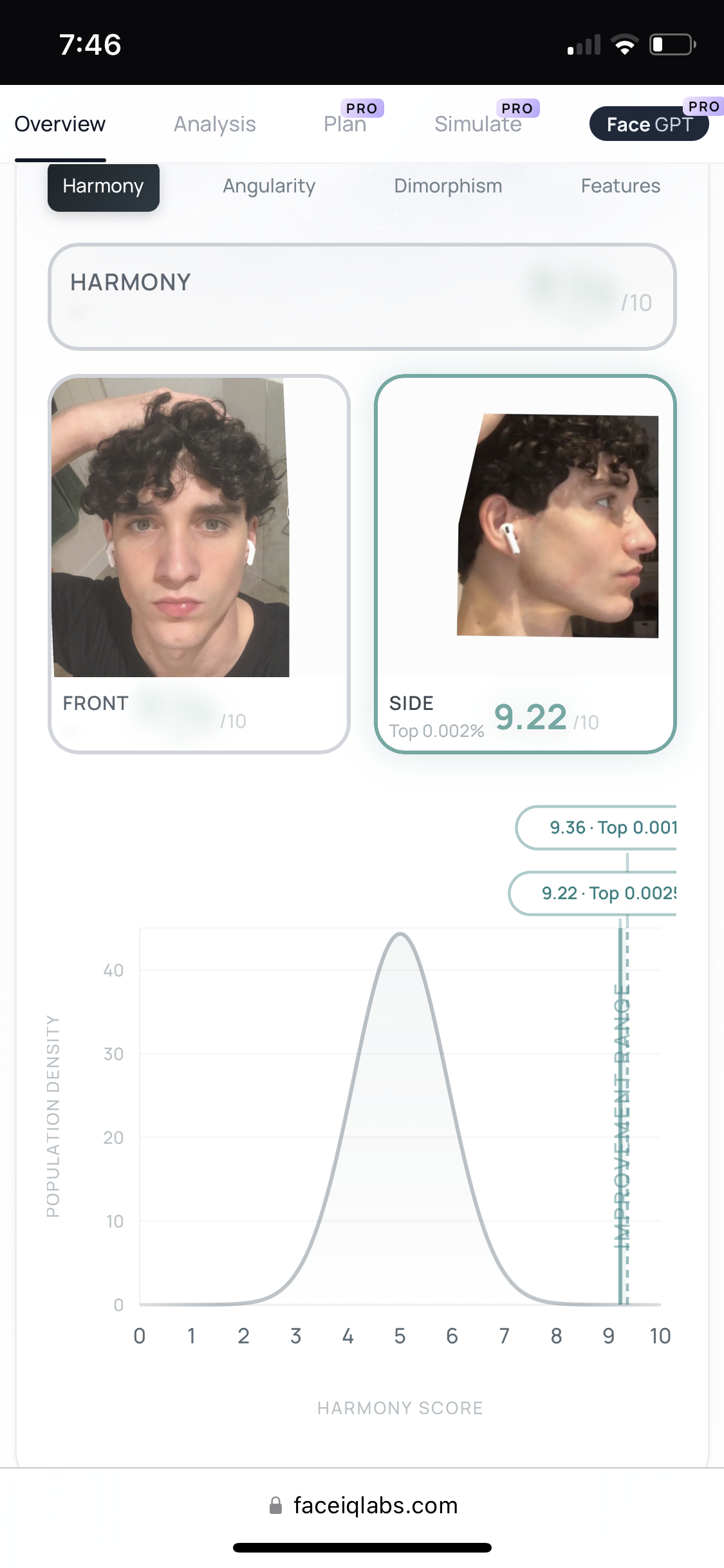
Task: Tap the 9.36 improvement marker label
Action: (597, 827)
